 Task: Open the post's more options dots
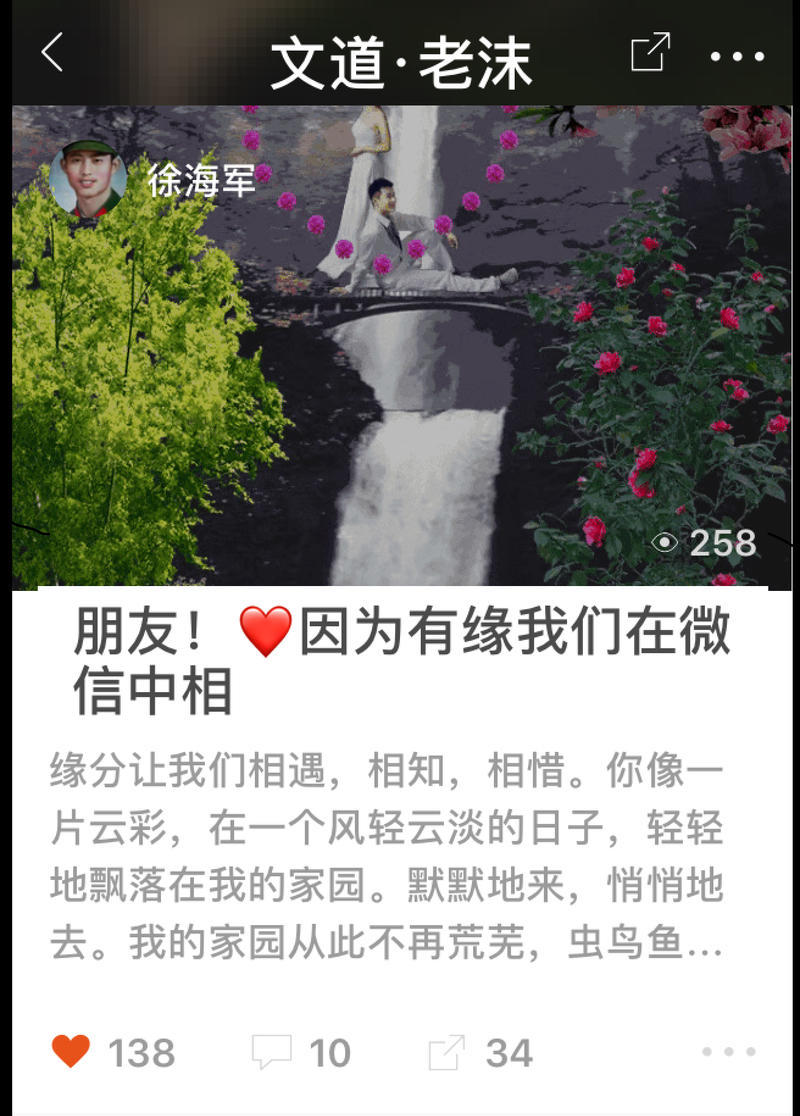(728, 1051)
